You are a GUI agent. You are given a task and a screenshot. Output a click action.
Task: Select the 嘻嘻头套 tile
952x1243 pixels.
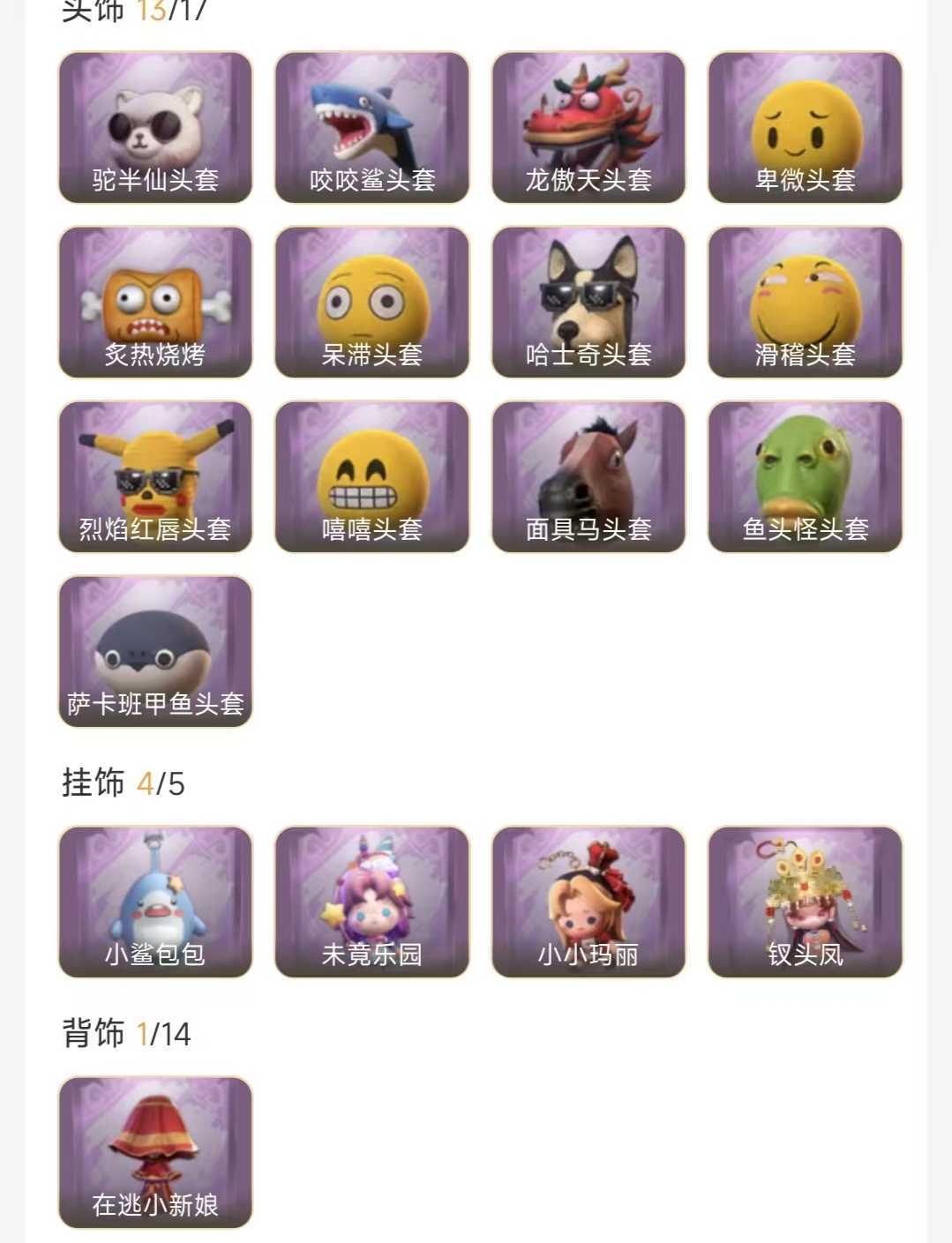coord(371,477)
